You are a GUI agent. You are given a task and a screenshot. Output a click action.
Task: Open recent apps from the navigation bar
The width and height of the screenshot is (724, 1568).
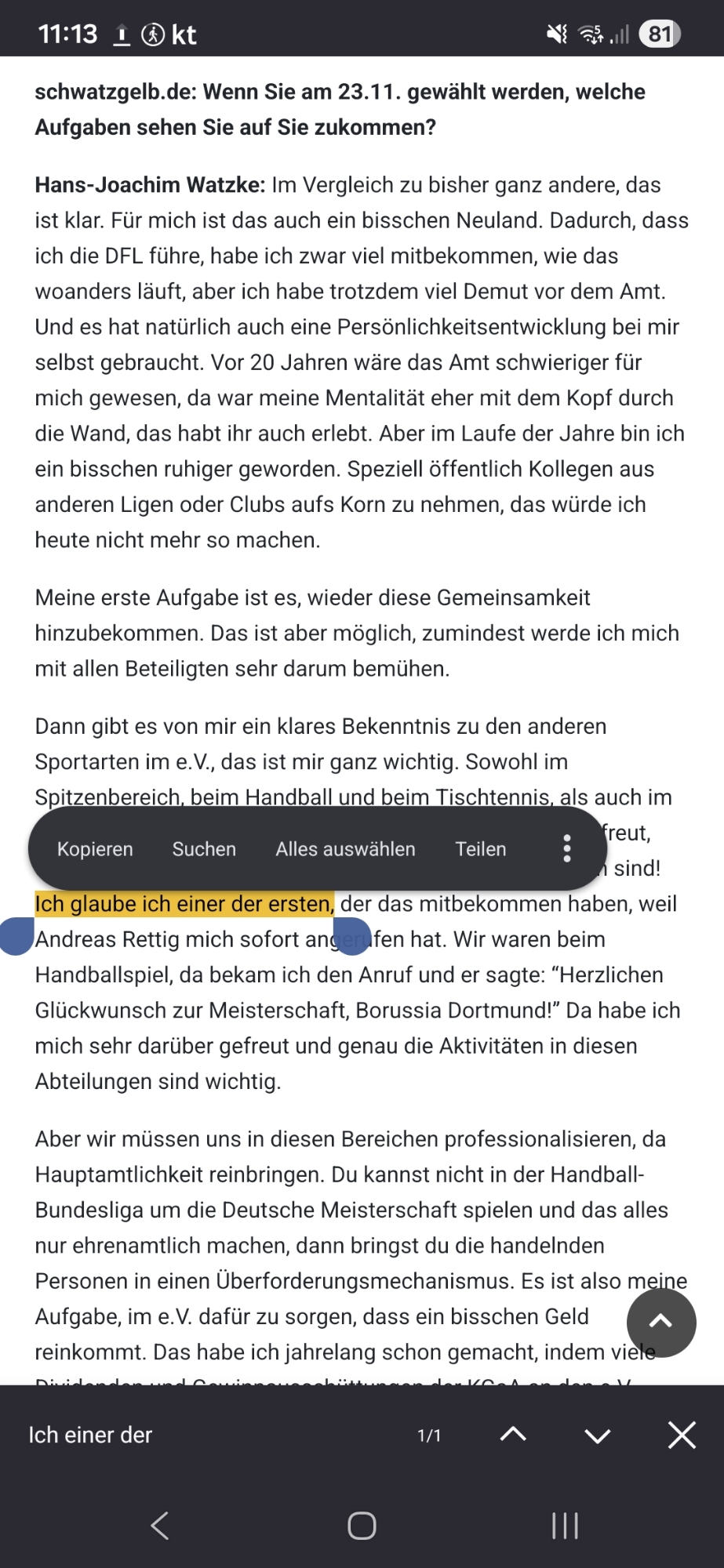(x=565, y=1526)
